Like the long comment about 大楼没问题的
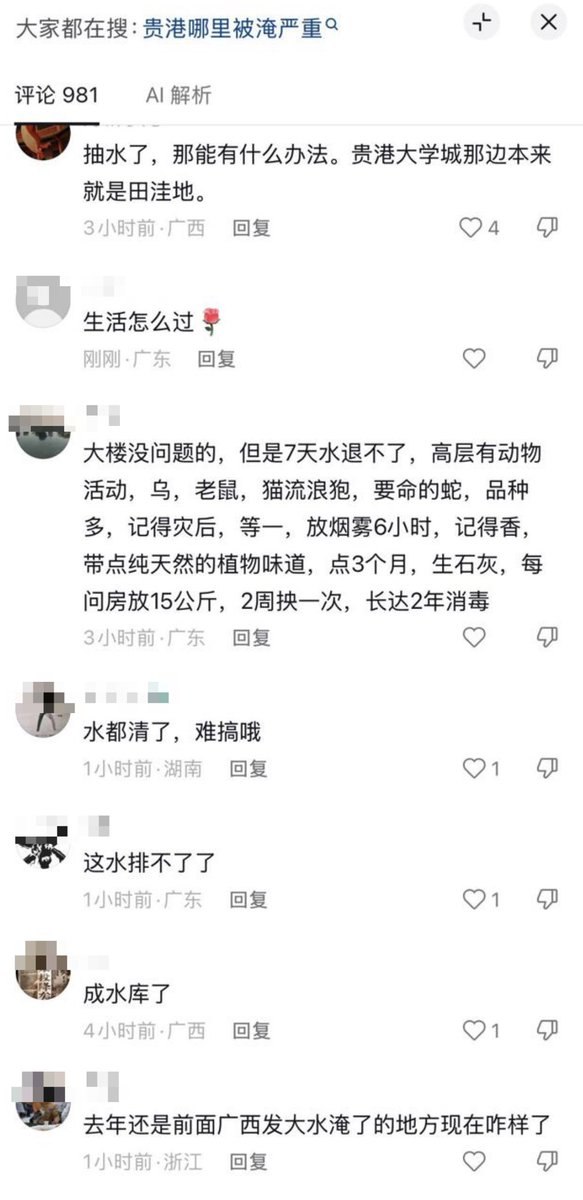 [x=473, y=637]
